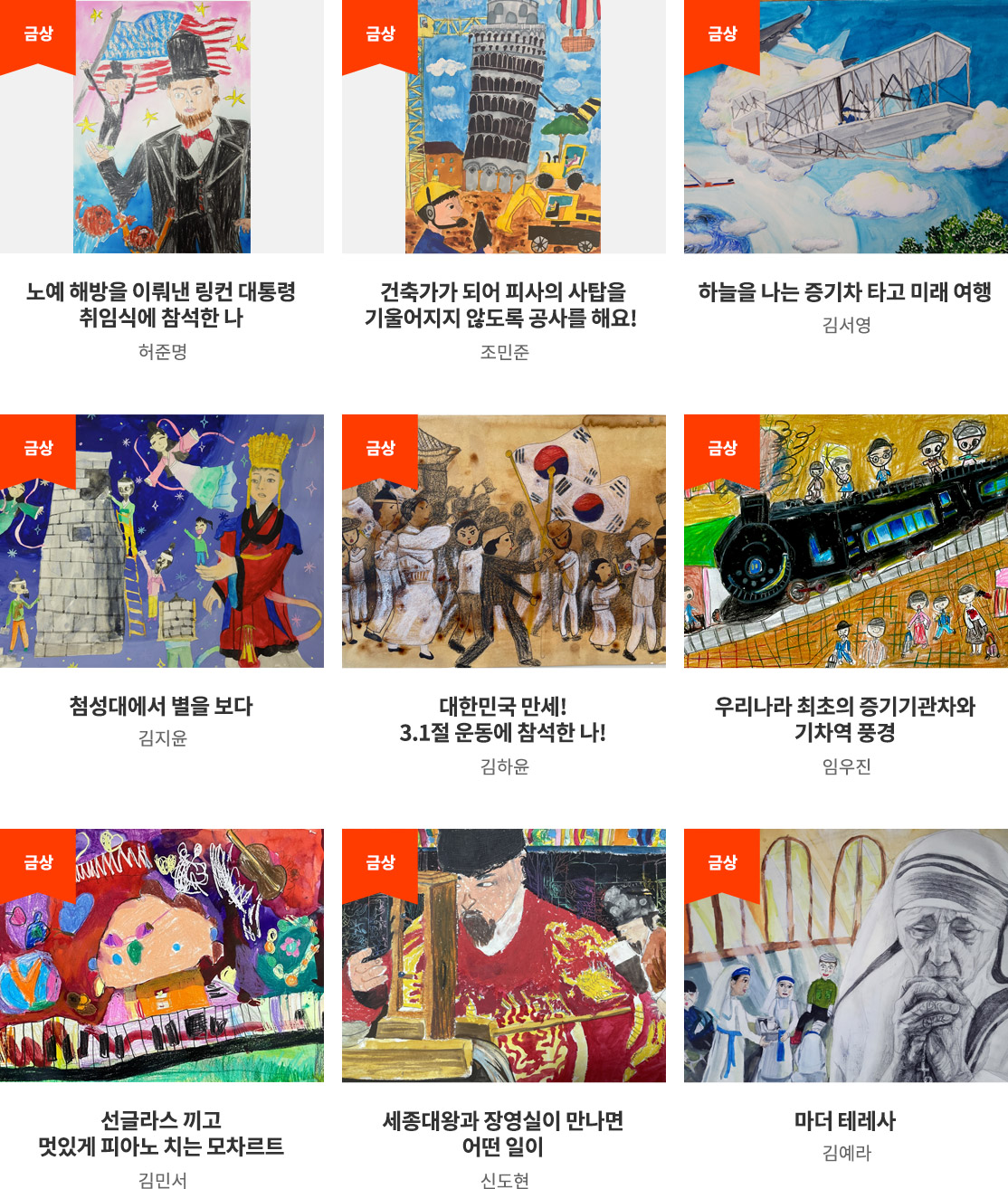Open the Lincoln inauguration artwork by 허준명
The image size is (1008, 1189).
(162, 127)
